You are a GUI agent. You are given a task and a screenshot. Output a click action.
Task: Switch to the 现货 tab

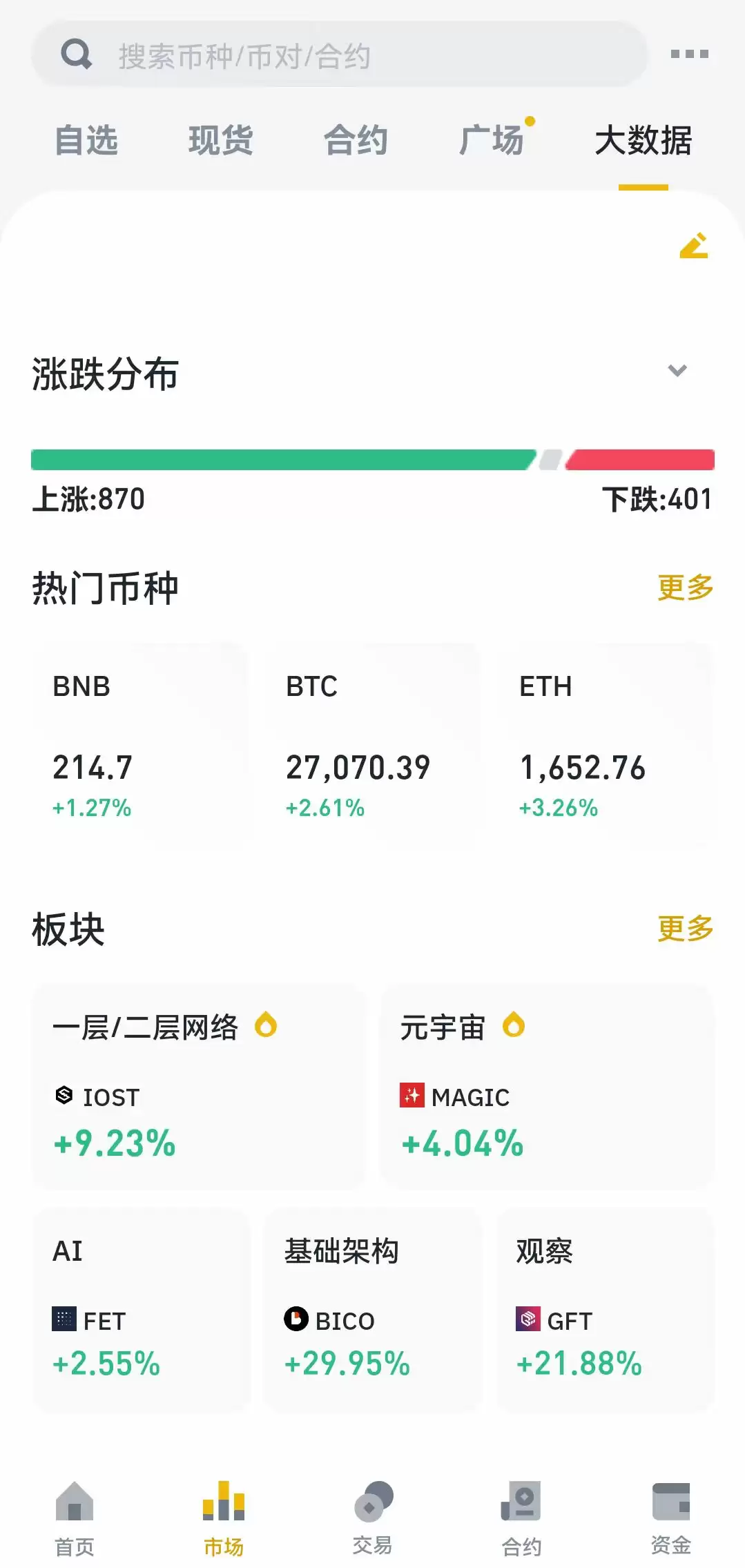(220, 140)
